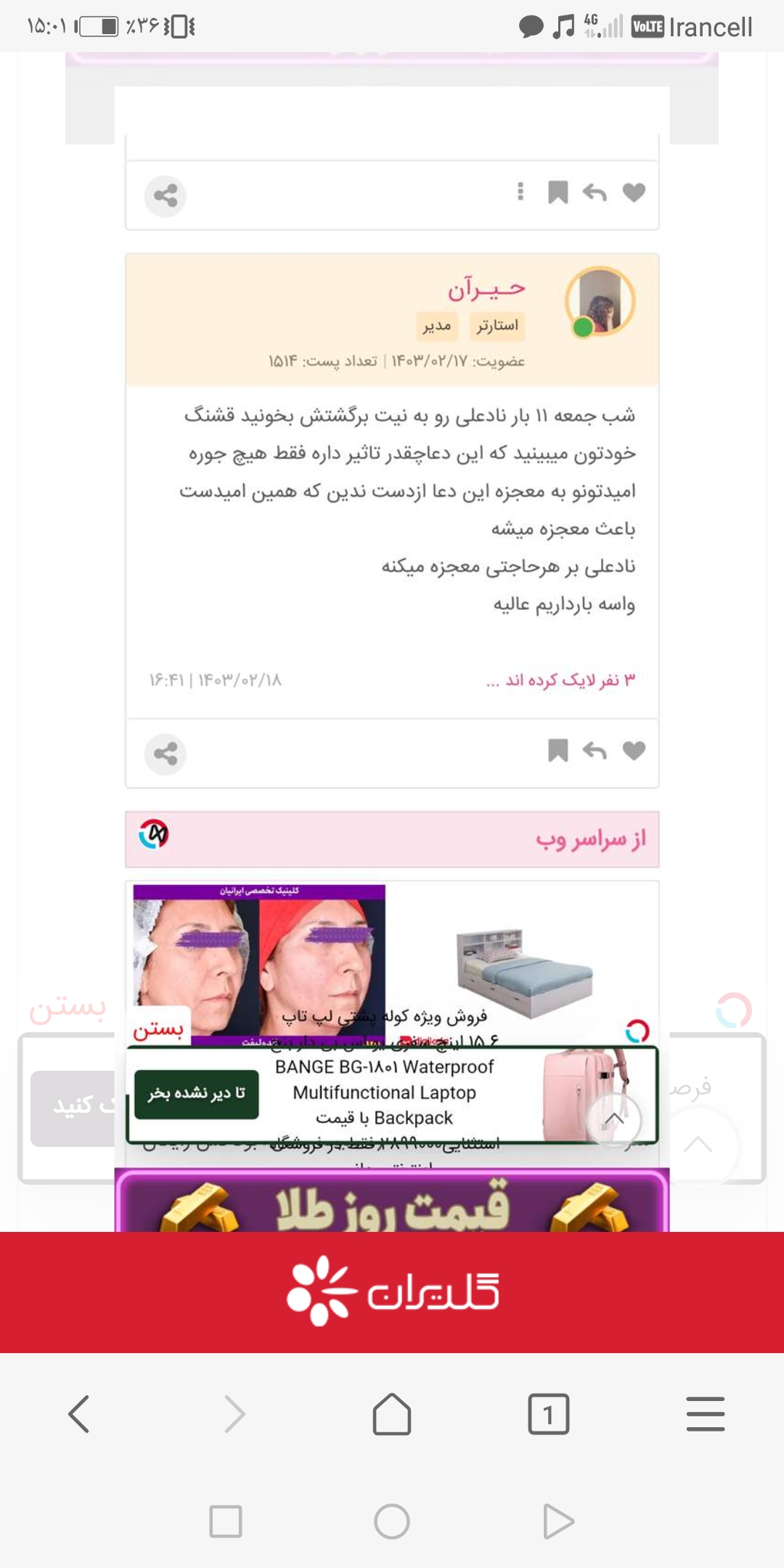Open the username حیران
The height and width of the screenshot is (1568, 784).
pyautogui.click(x=486, y=290)
